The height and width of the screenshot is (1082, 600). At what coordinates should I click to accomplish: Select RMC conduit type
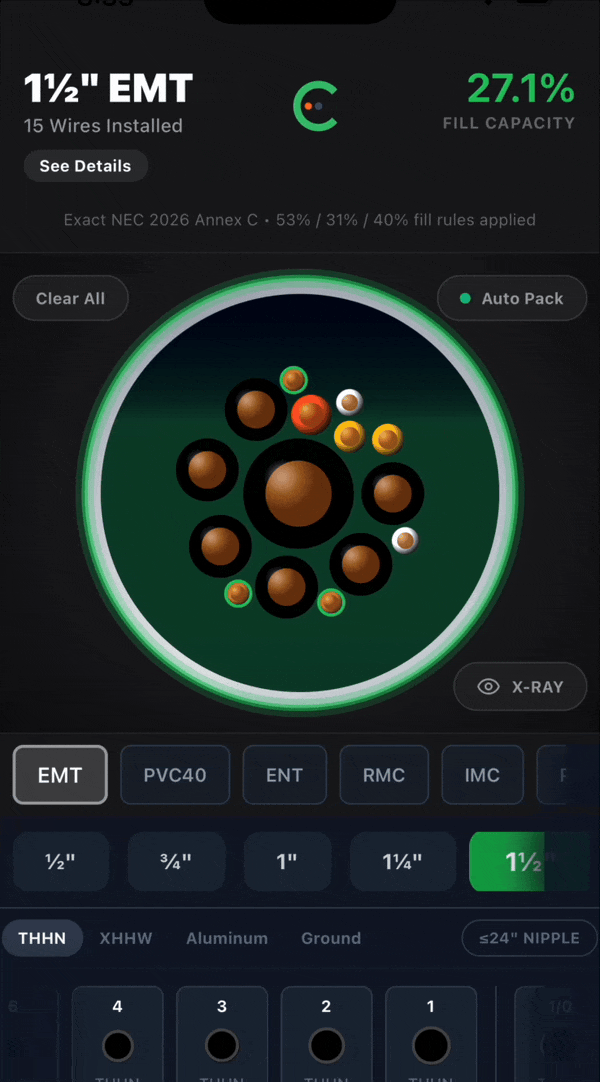[384, 775]
